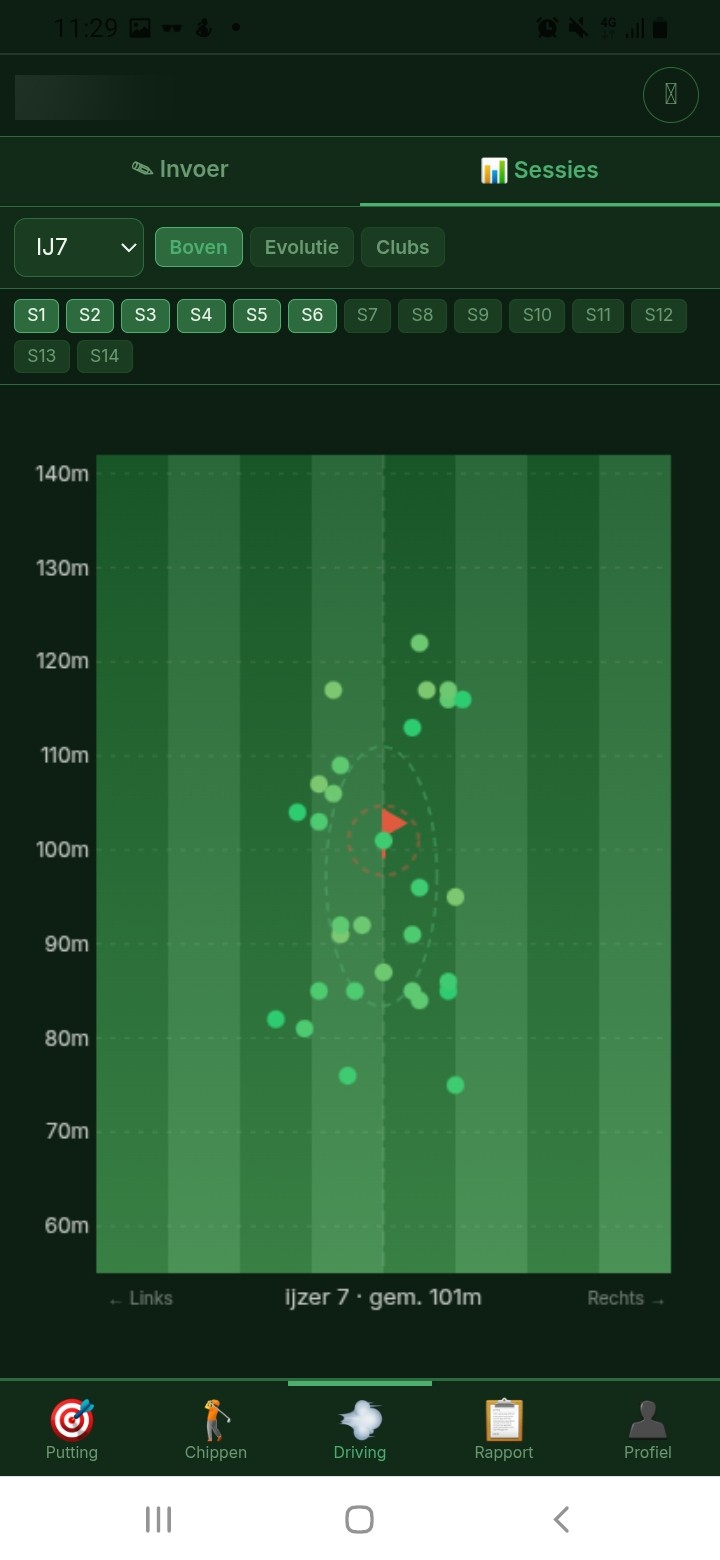Enable session S7 chip
Viewport: 720px width, 1560px height.
click(367, 315)
